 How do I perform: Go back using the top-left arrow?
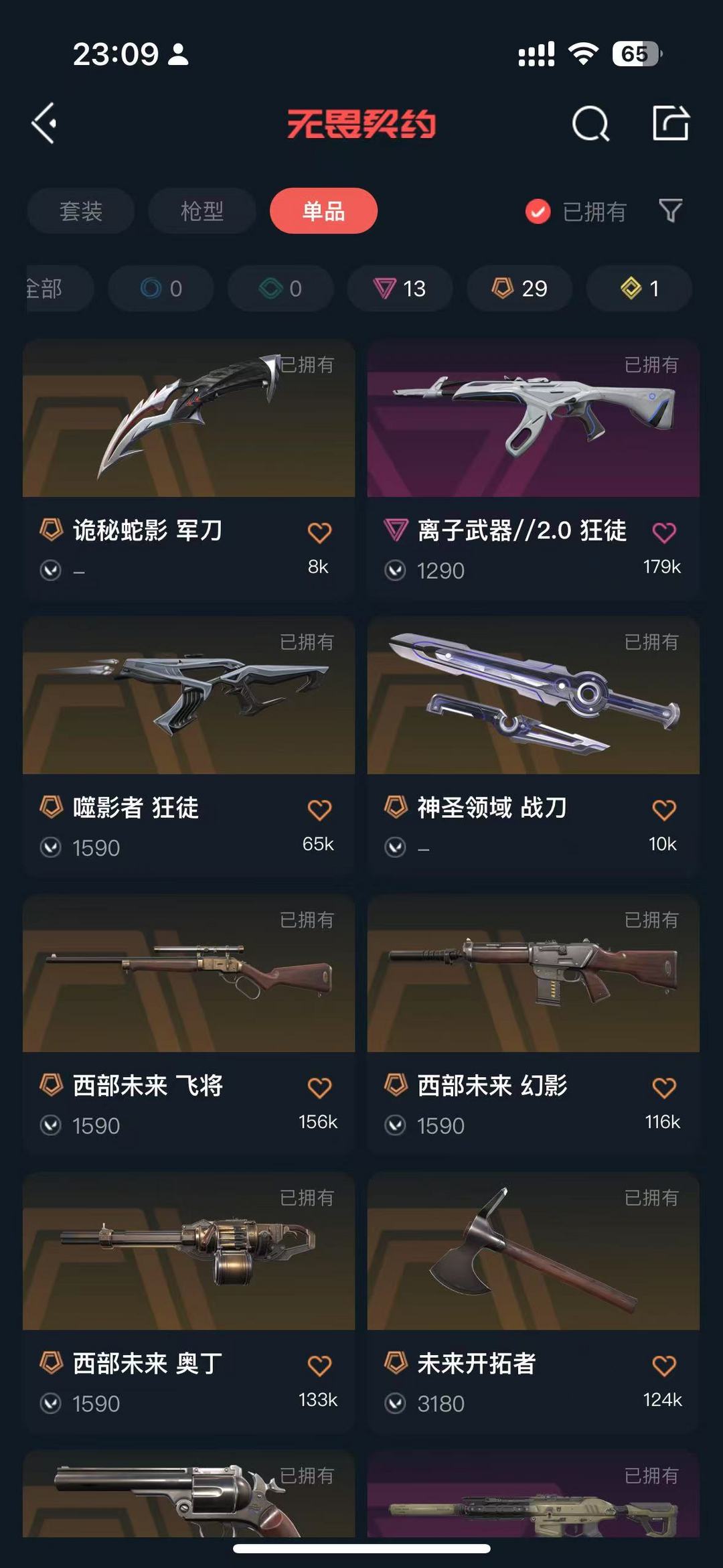tap(44, 123)
